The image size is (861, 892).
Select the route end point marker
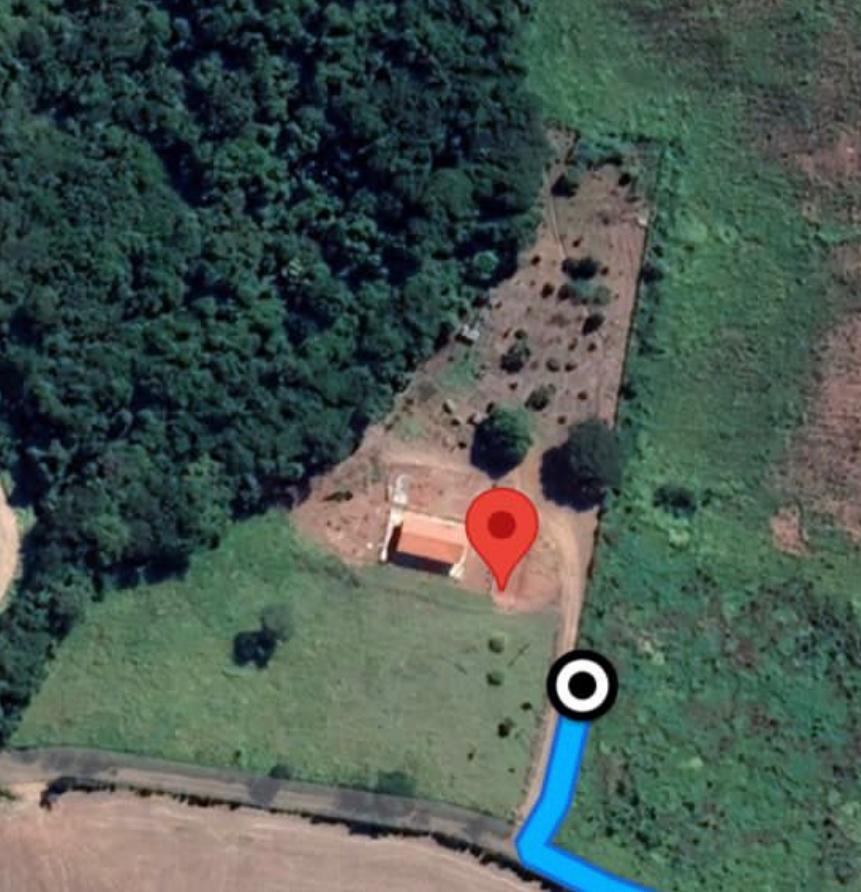[581, 685]
